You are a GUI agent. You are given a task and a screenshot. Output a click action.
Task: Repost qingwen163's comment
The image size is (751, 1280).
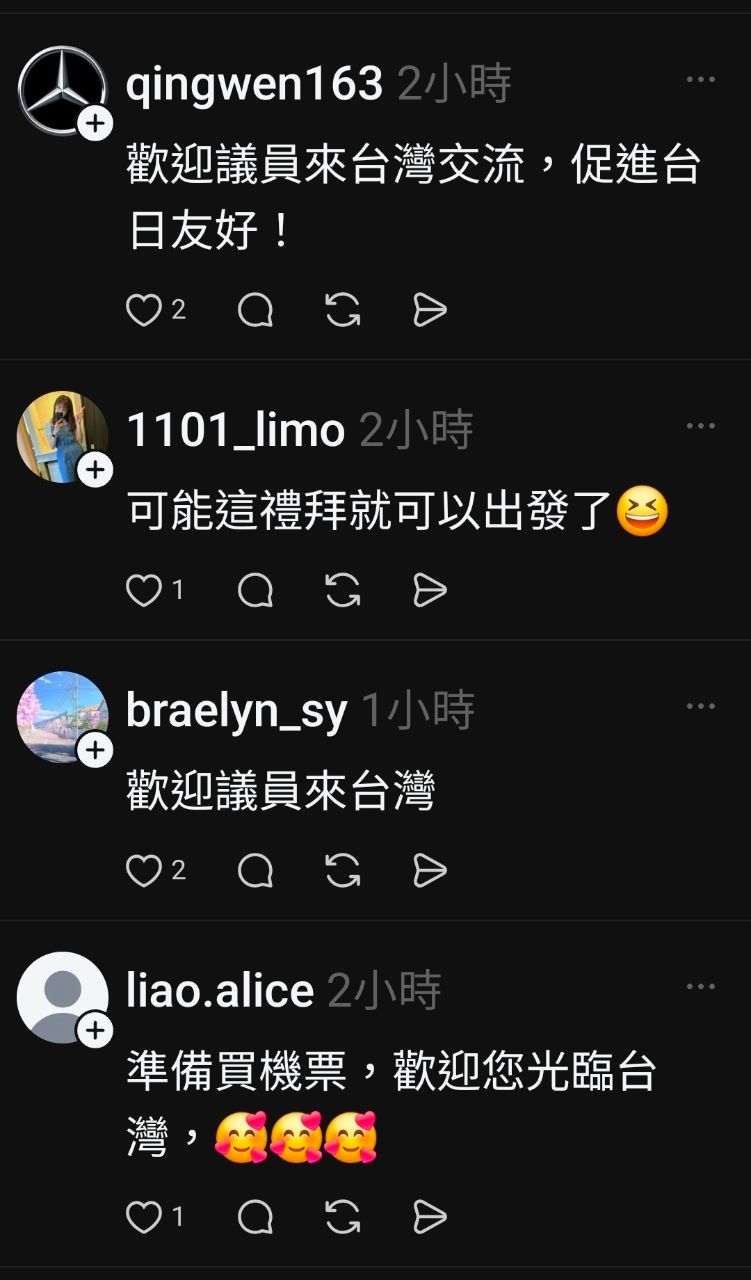[x=343, y=311]
